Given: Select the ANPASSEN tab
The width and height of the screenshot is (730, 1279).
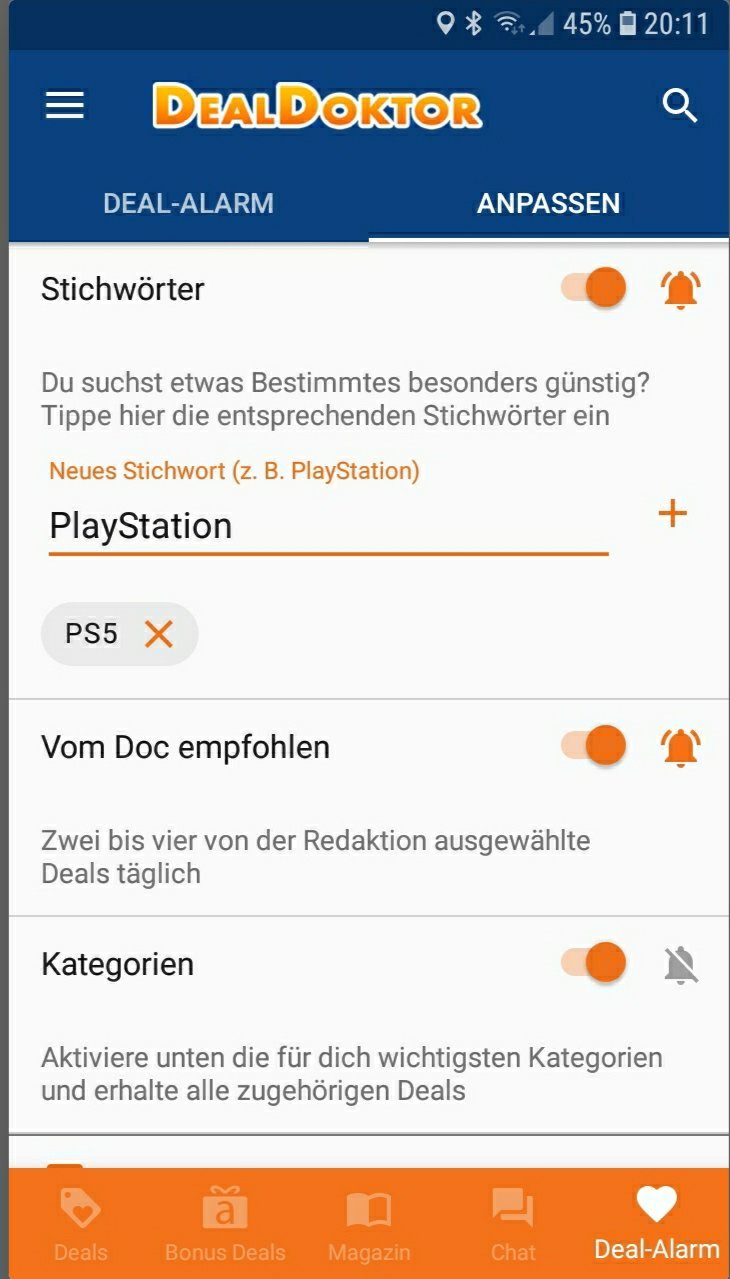Looking at the screenshot, I should click(x=548, y=203).
